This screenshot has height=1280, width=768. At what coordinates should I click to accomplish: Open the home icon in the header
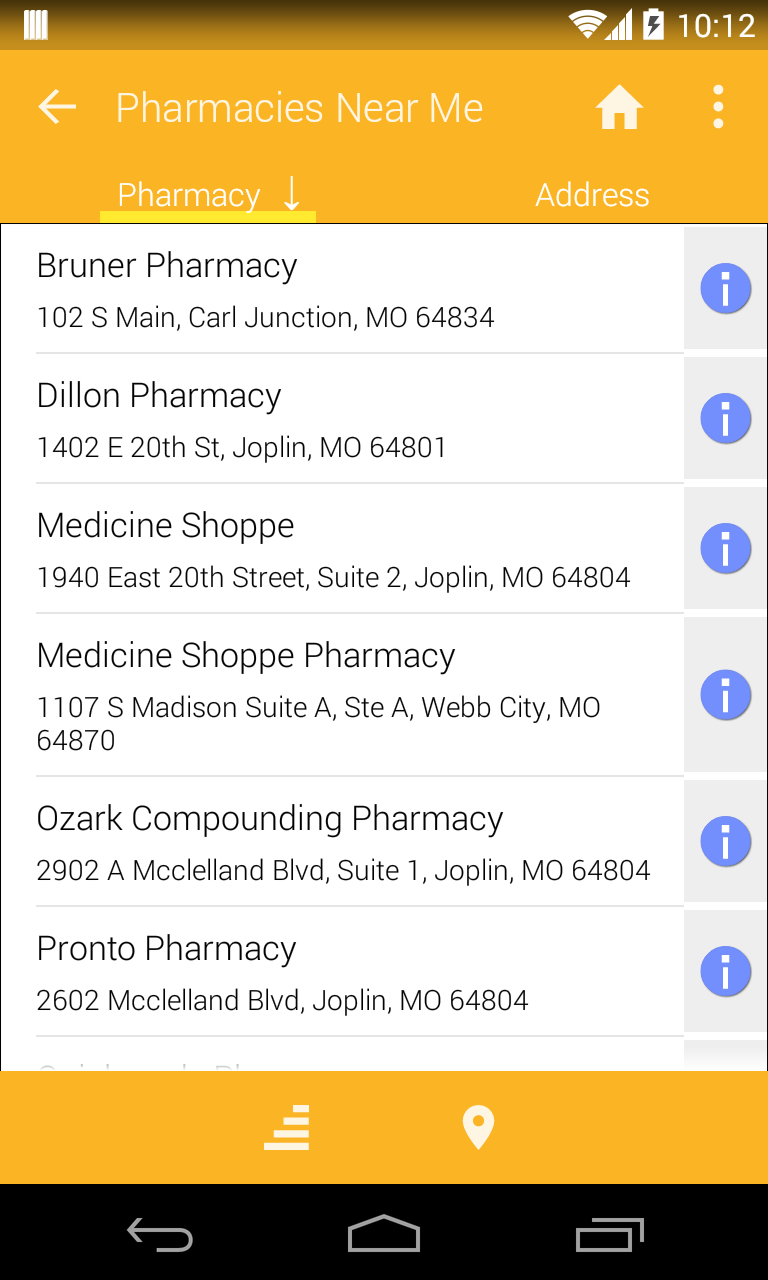point(619,107)
